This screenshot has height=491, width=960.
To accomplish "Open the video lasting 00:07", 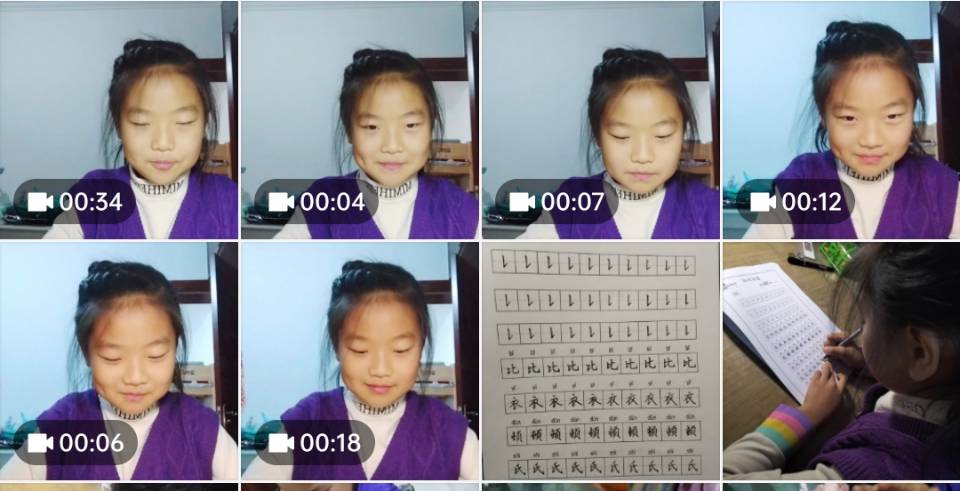I will pyautogui.click(x=600, y=120).
